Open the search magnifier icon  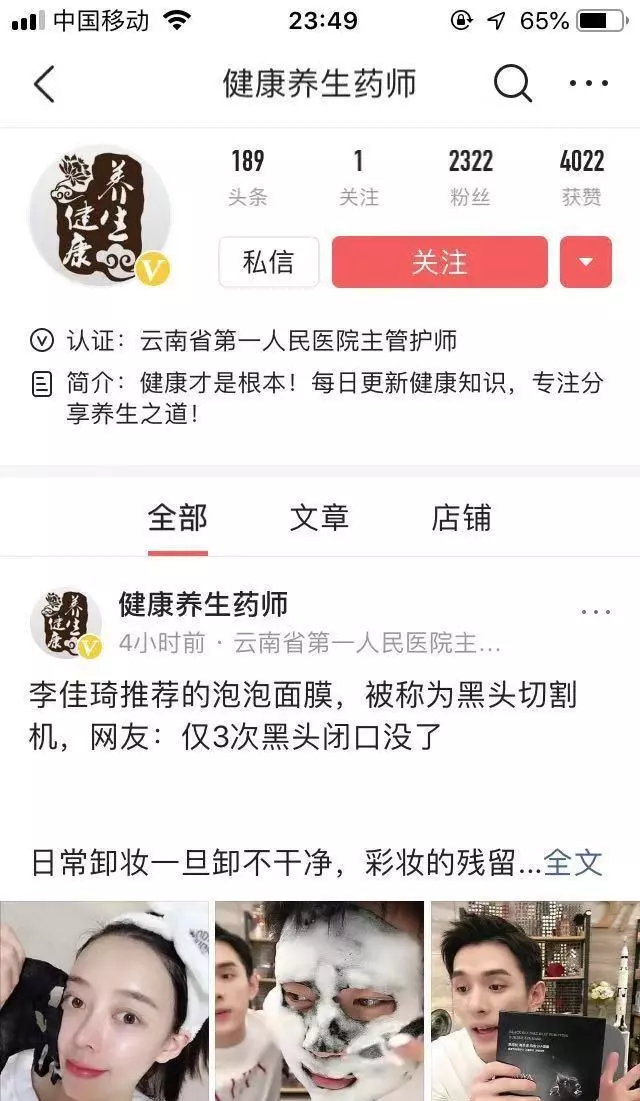(513, 84)
